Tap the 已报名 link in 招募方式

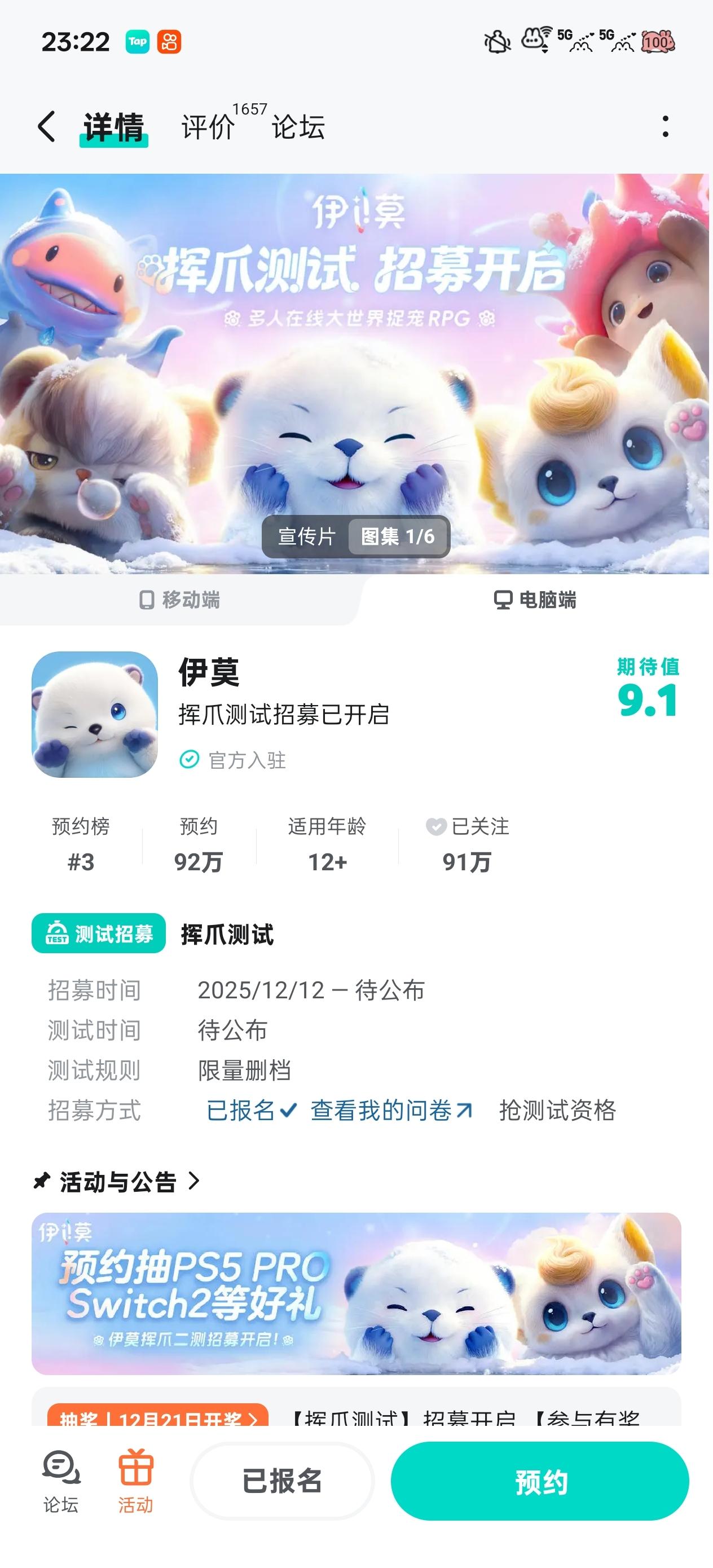click(251, 1110)
